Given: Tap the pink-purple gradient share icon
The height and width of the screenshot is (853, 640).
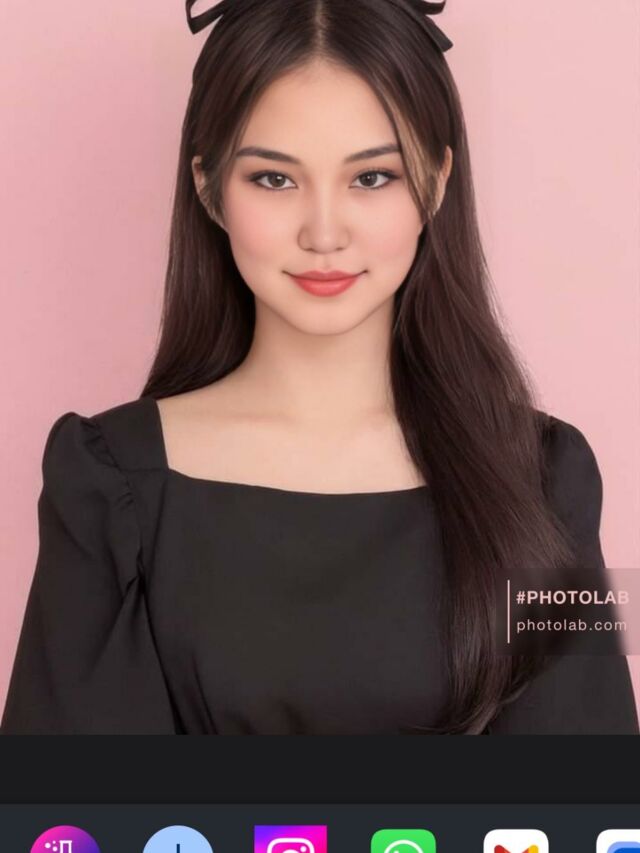Looking at the screenshot, I should tap(65, 840).
